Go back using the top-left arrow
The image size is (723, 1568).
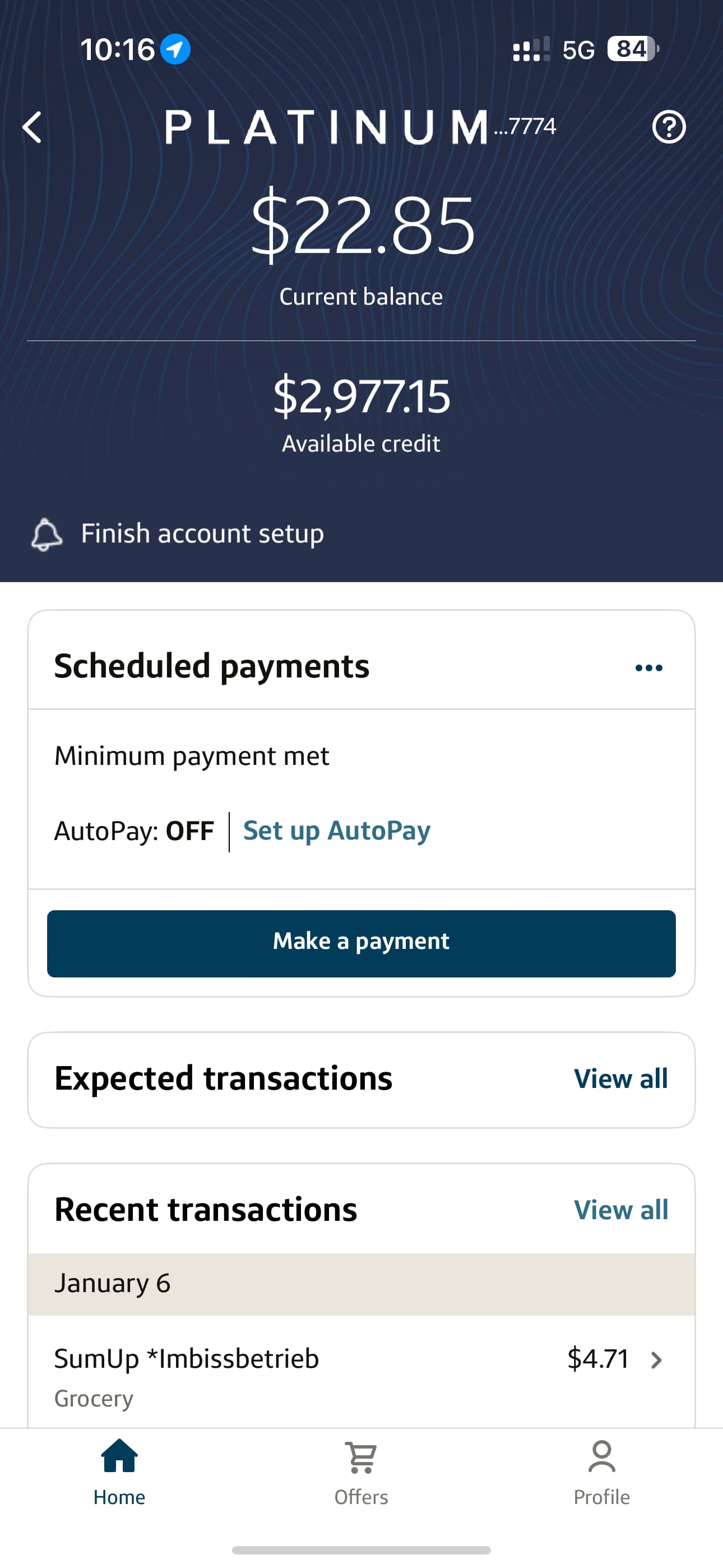pos(33,127)
